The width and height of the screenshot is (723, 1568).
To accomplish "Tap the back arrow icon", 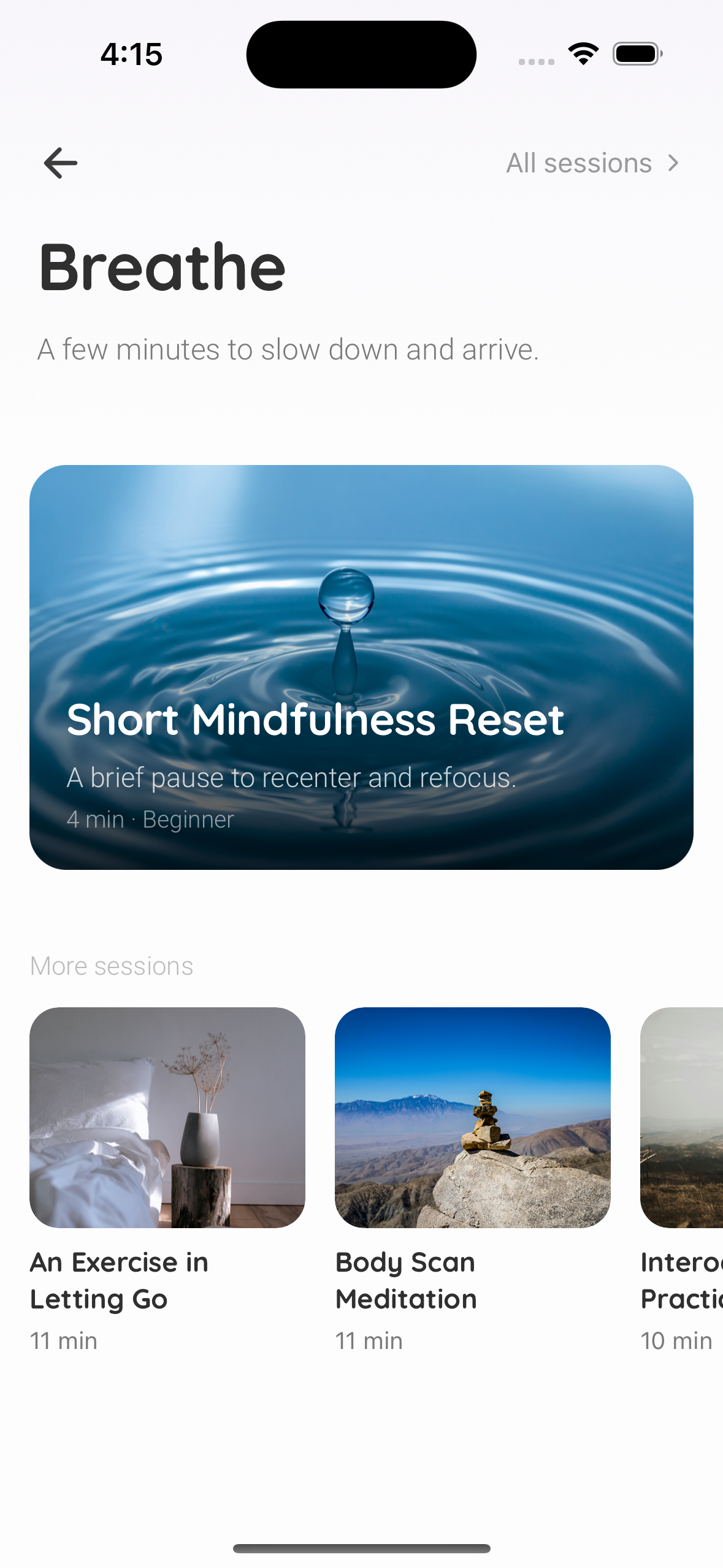I will [59, 162].
